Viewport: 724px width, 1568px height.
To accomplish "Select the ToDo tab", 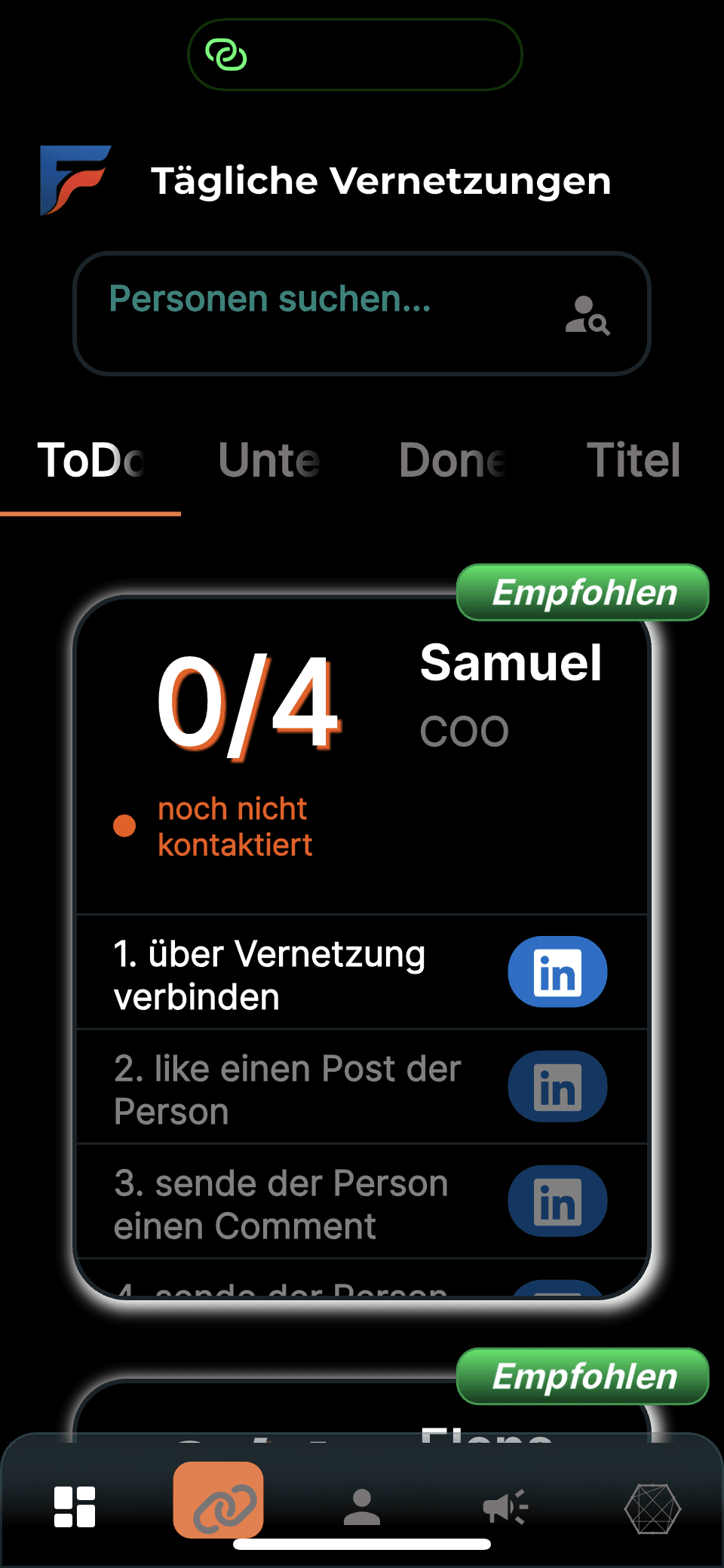I will click(91, 461).
